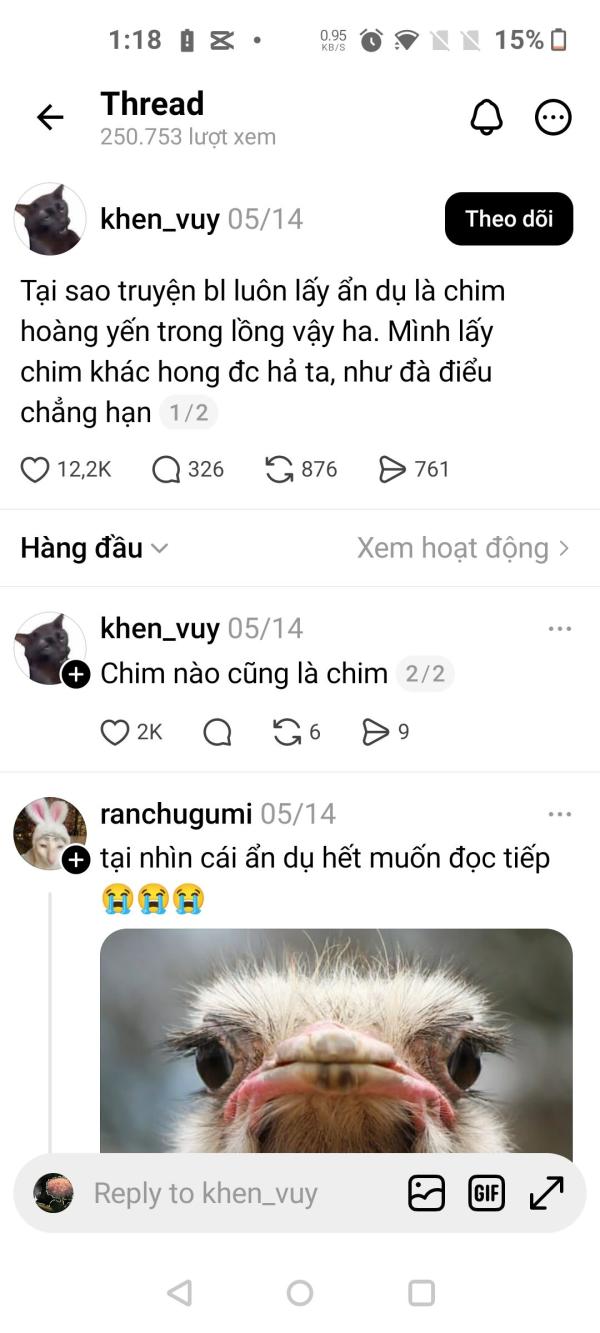
Task: Open options menu on ranchugumi's reply
Action: point(560,814)
